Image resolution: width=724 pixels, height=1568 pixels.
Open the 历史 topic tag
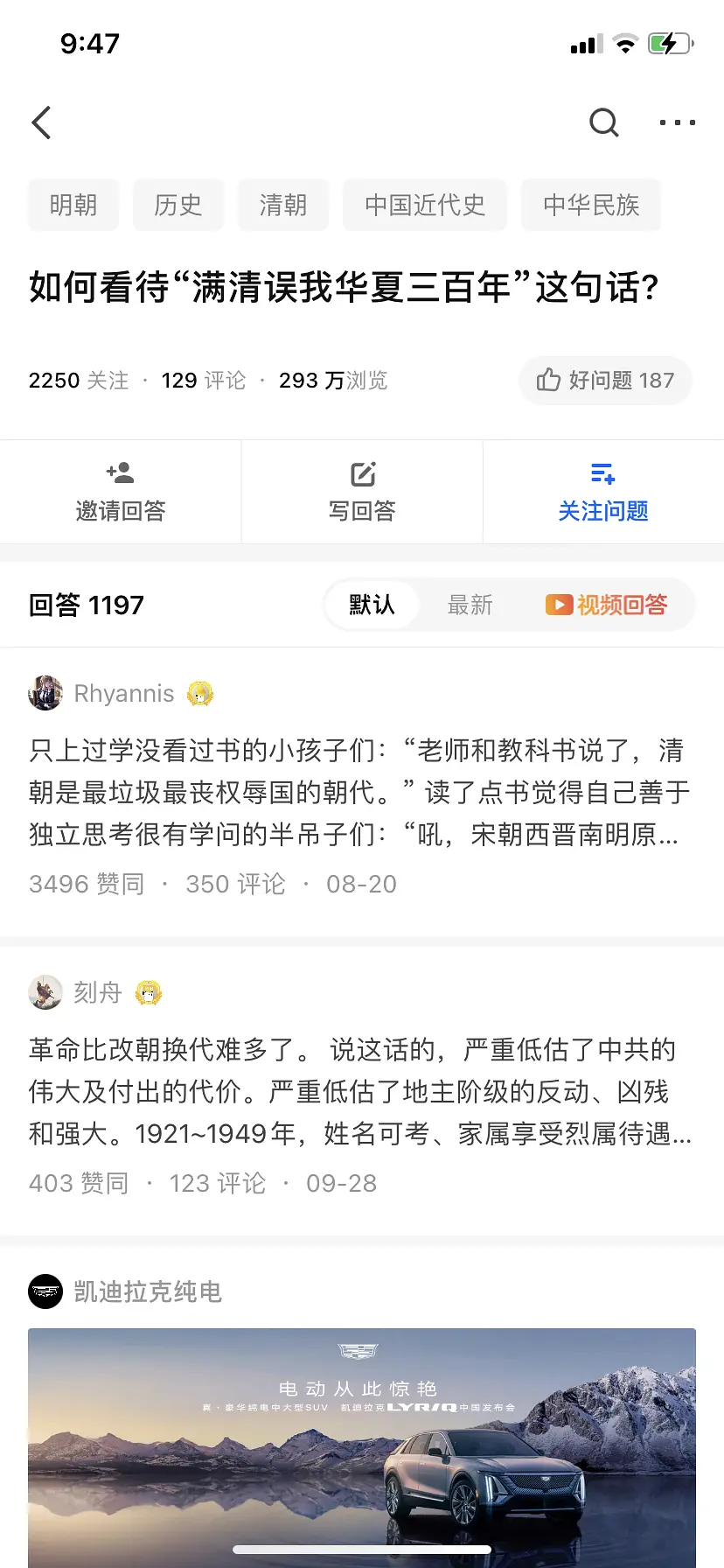pos(178,205)
